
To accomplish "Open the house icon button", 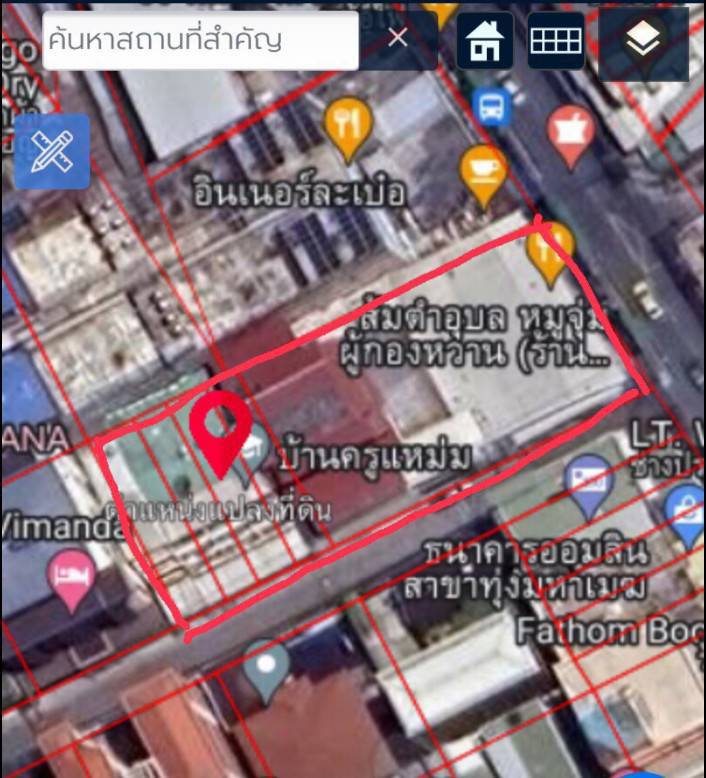I will 486,41.
